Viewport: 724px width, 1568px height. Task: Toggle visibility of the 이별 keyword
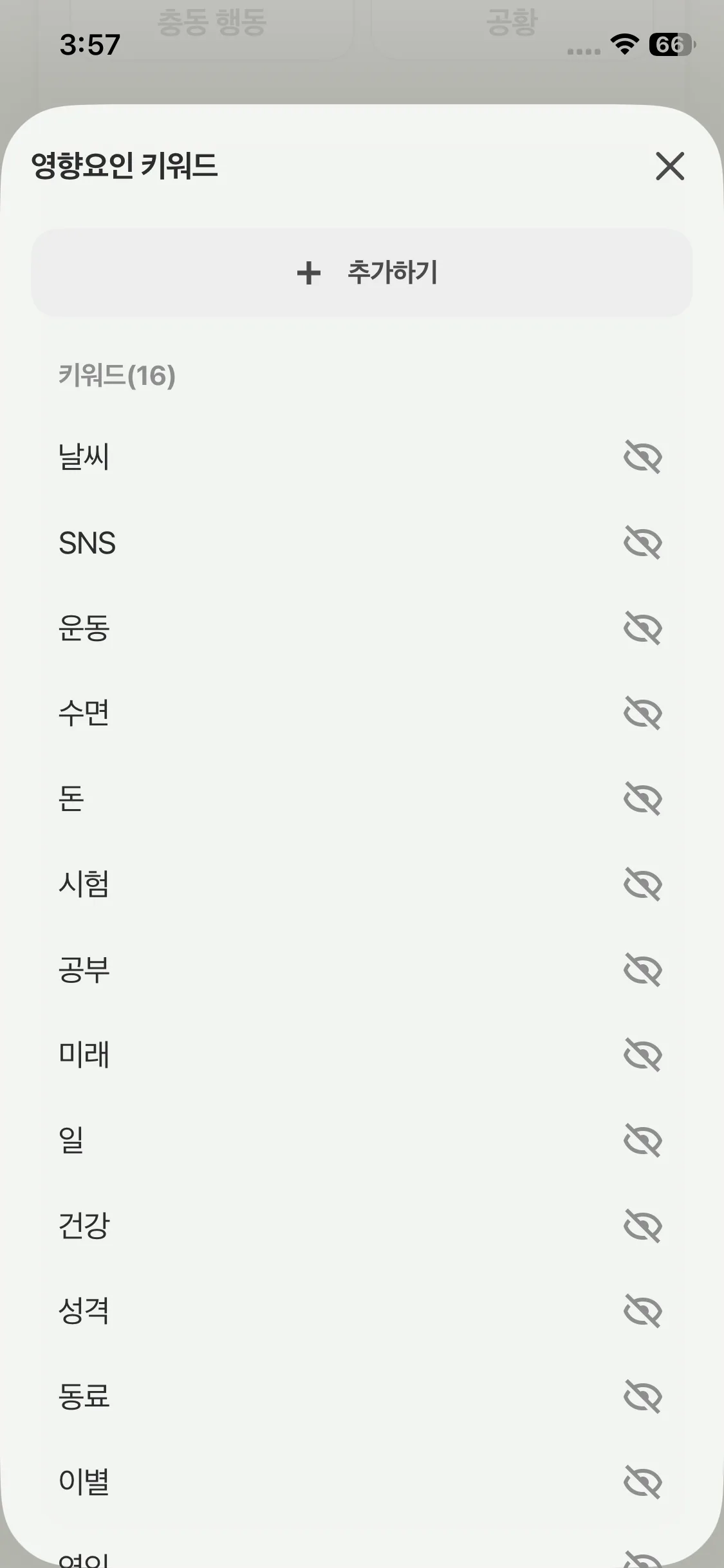[643, 1482]
